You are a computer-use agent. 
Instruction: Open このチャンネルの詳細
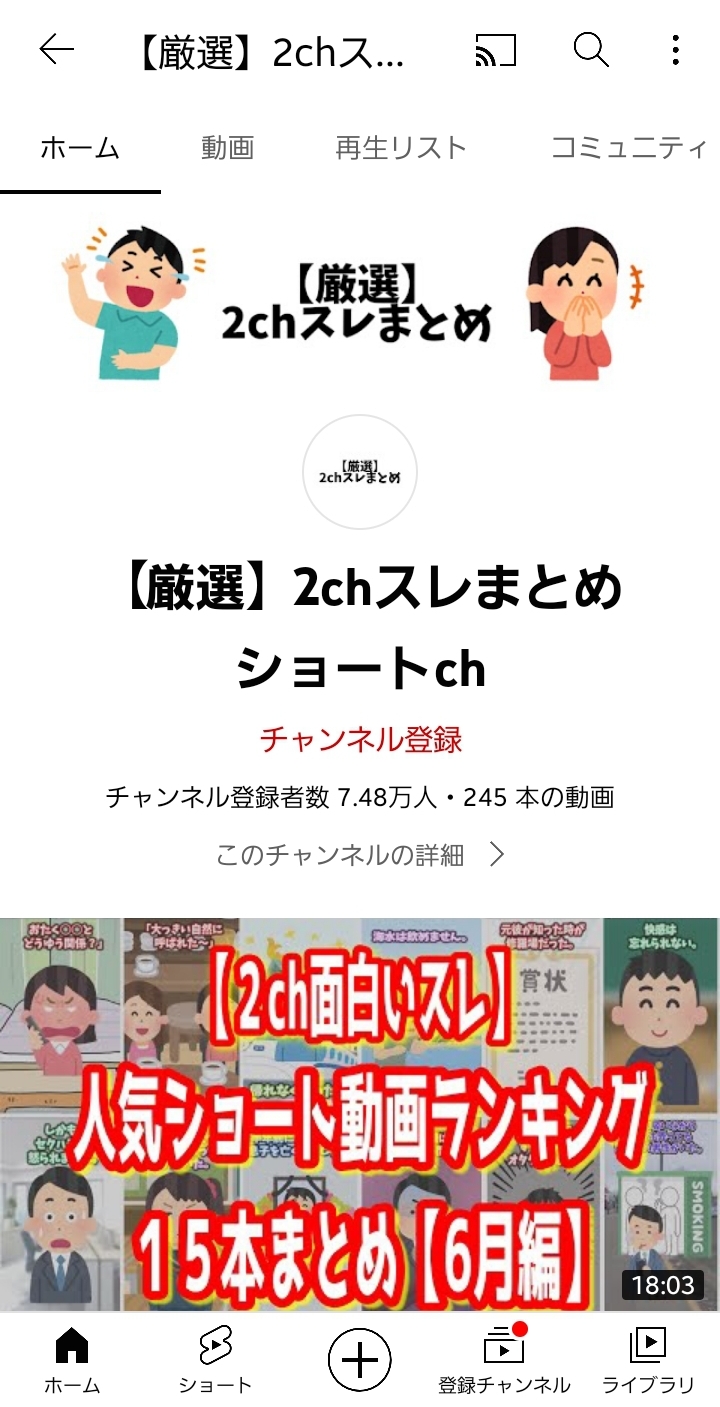360,855
